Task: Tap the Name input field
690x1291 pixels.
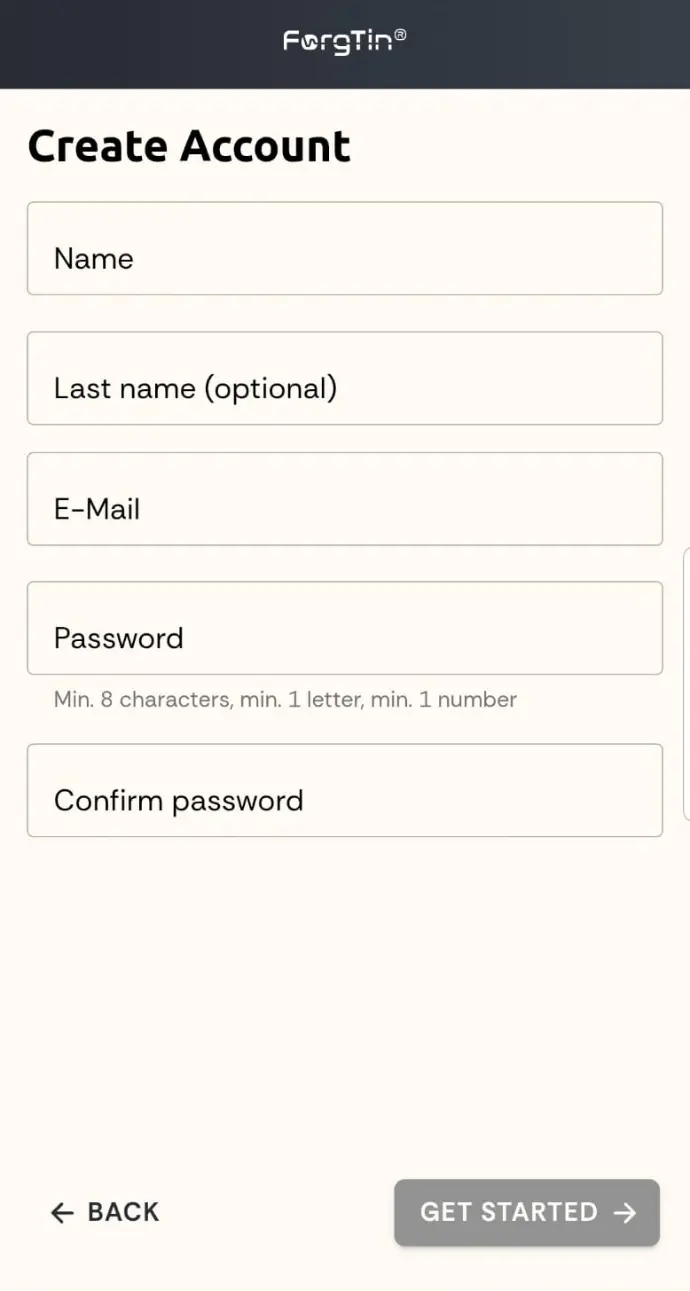Action: [345, 248]
